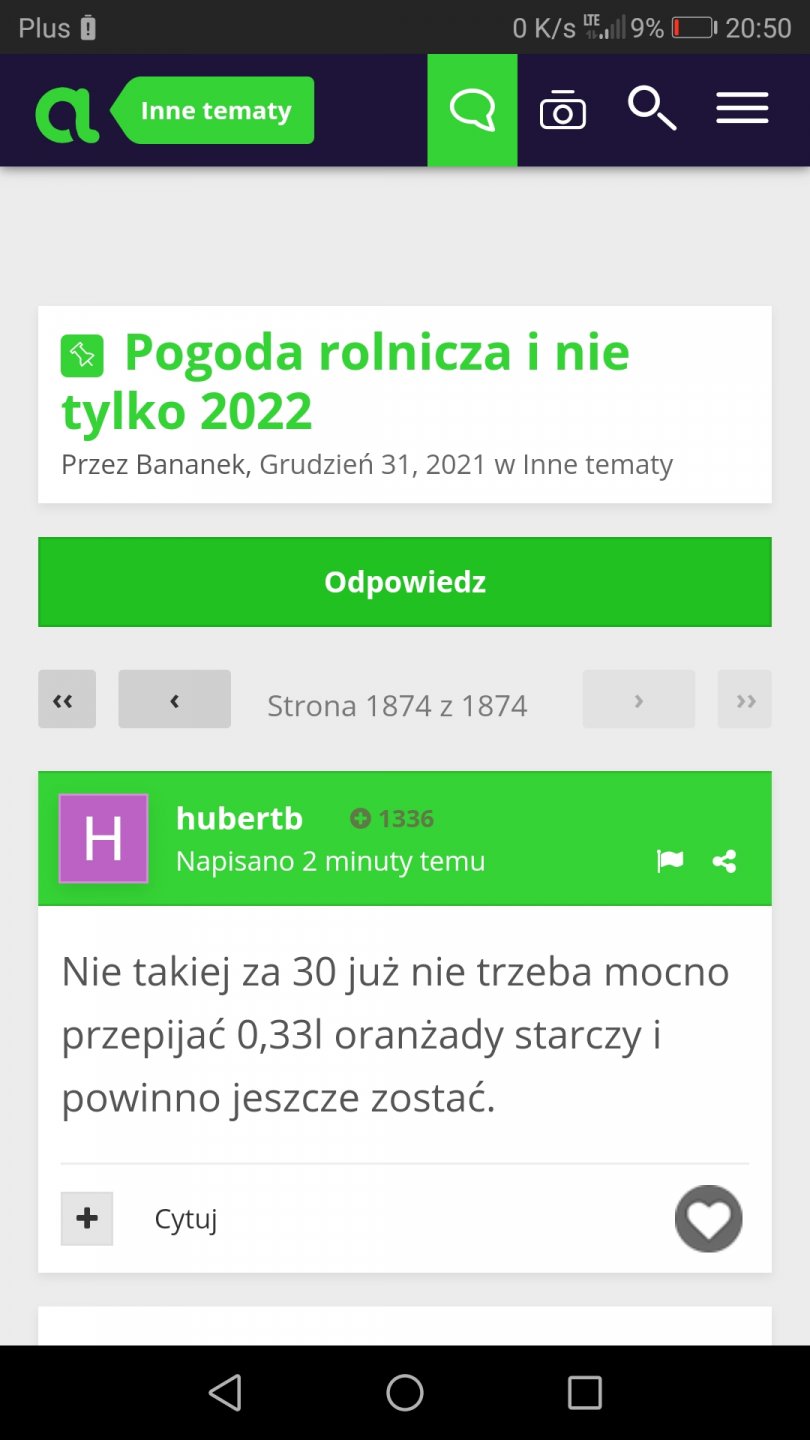This screenshot has width=810, height=1440.
Task: Open the hamburger menu
Action: [x=742, y=109]
